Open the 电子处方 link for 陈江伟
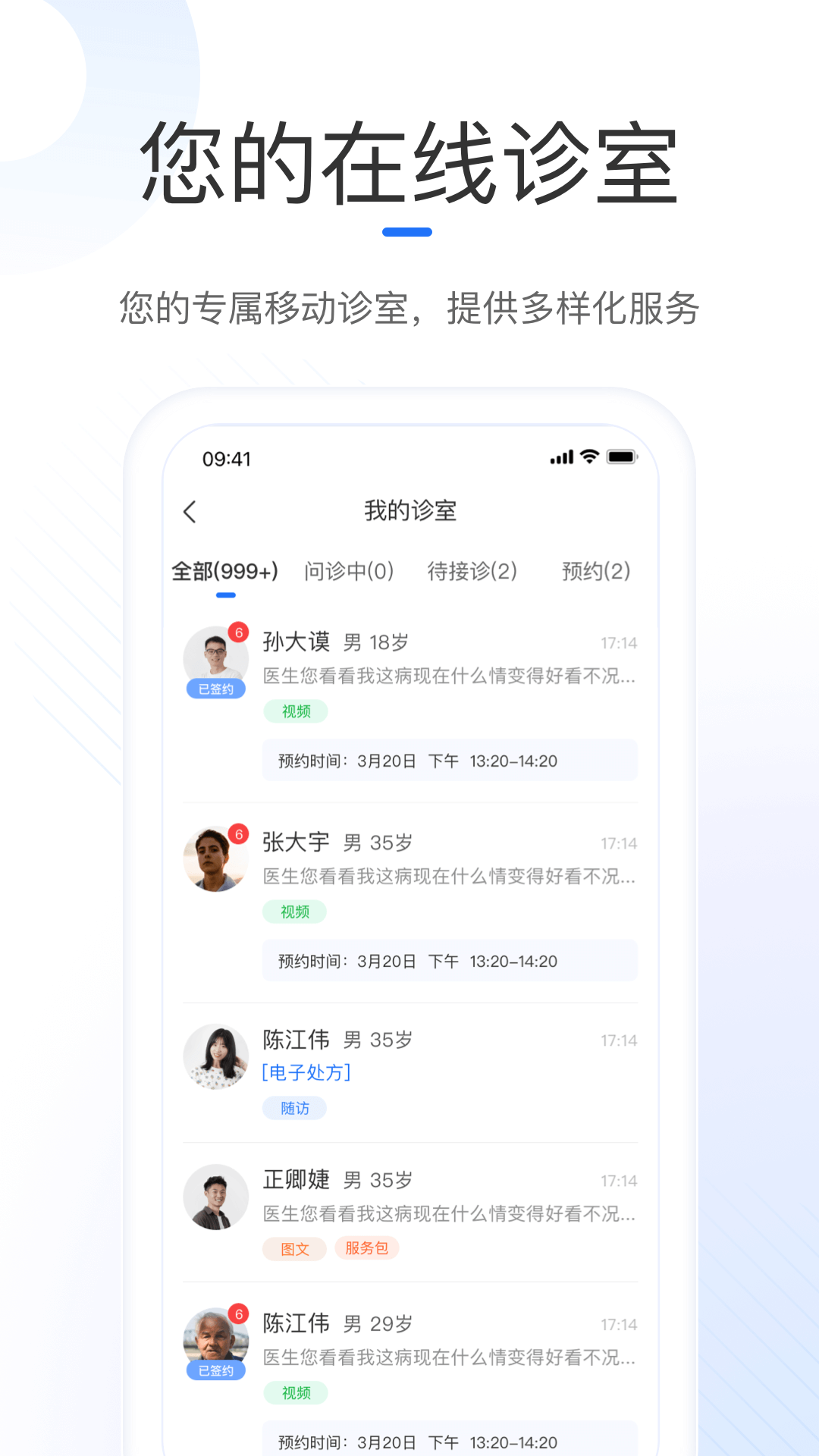 pos(305,1072)
